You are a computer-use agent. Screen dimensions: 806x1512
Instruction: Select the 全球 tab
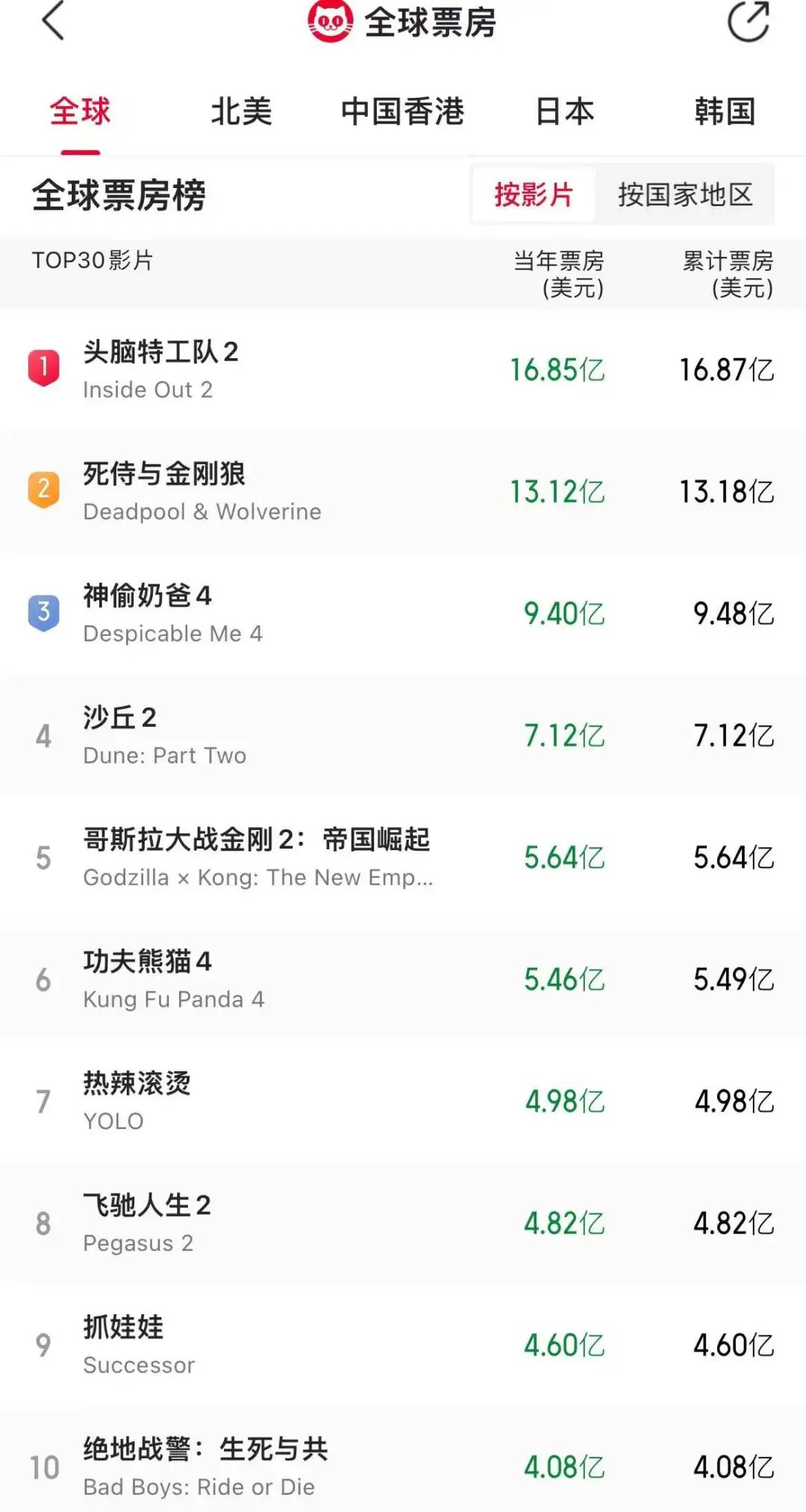pyautogui.click(x=80, y=112)
